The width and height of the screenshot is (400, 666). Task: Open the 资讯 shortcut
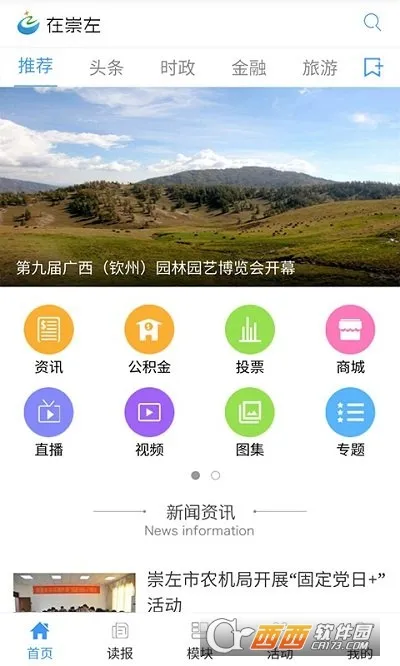pyautogui.click(x=49, y=339)
